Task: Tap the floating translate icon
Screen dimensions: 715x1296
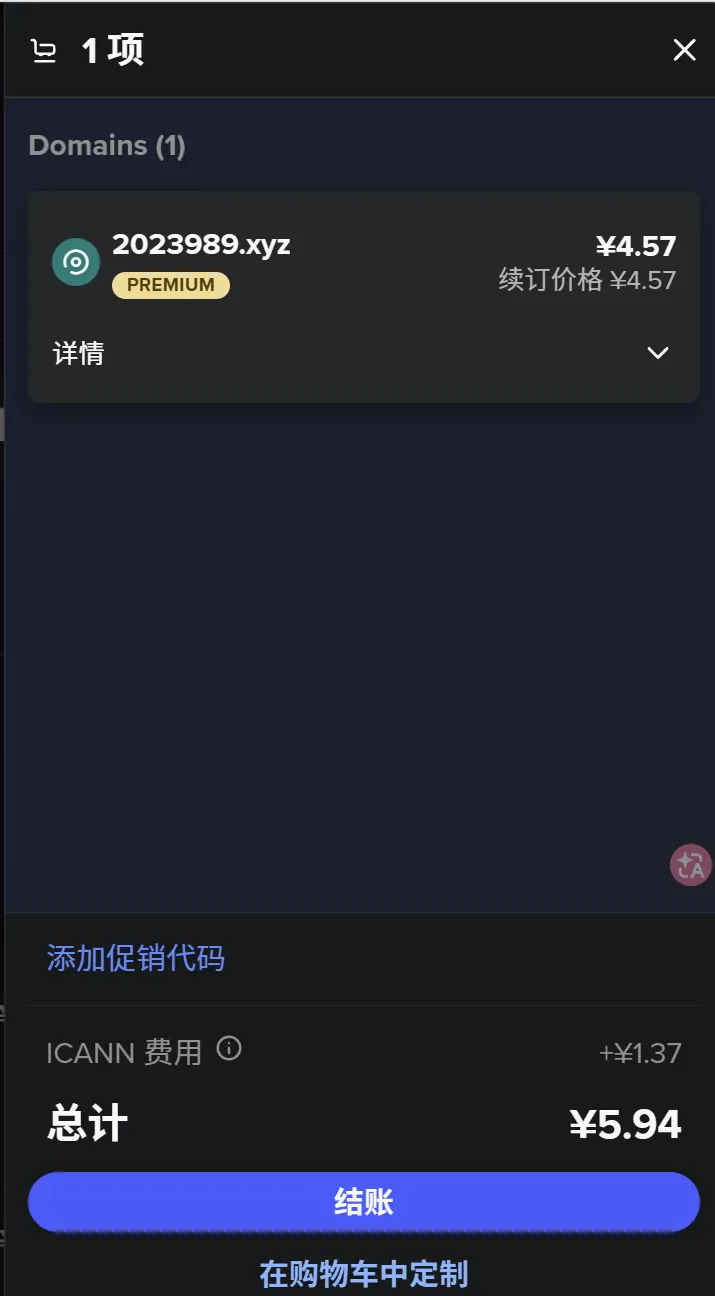Action: point(690,866)
